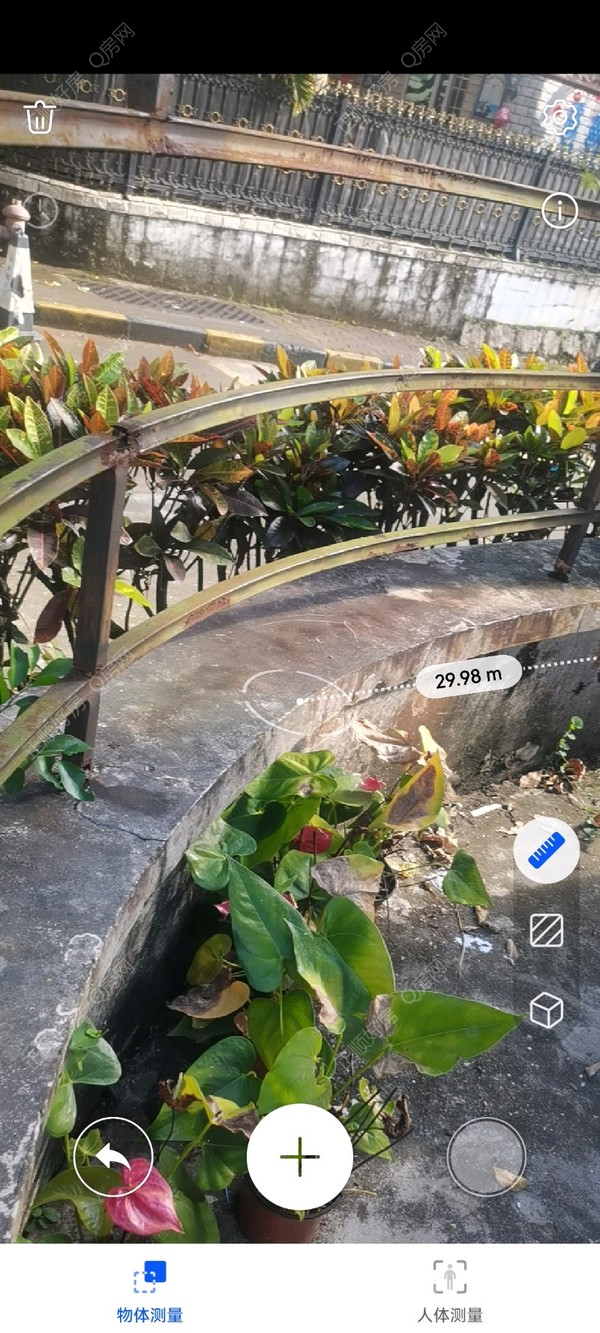600x1333 pixels.
Task: Open the settings gear
Action: [x=560, y=117]
